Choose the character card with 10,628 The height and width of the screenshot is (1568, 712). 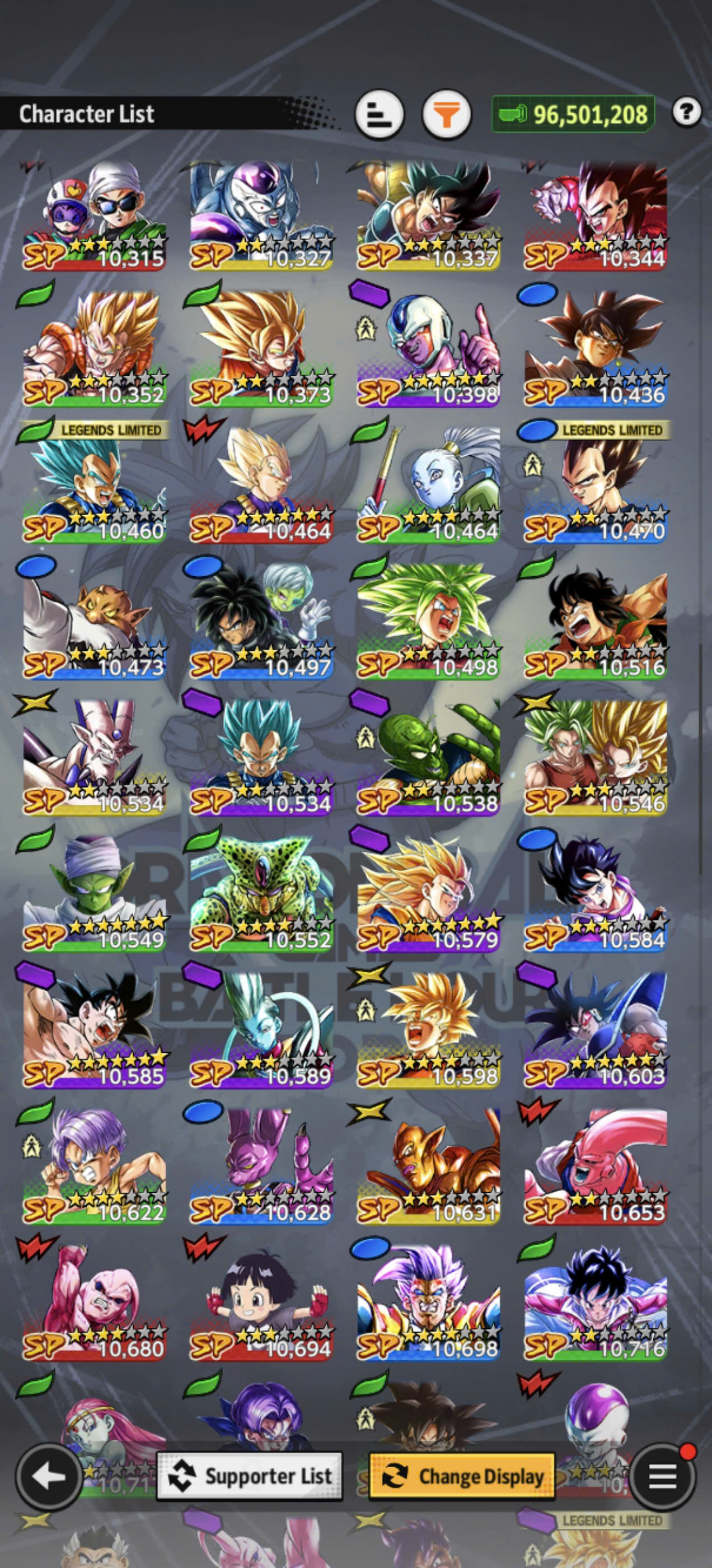(261, 1164)
